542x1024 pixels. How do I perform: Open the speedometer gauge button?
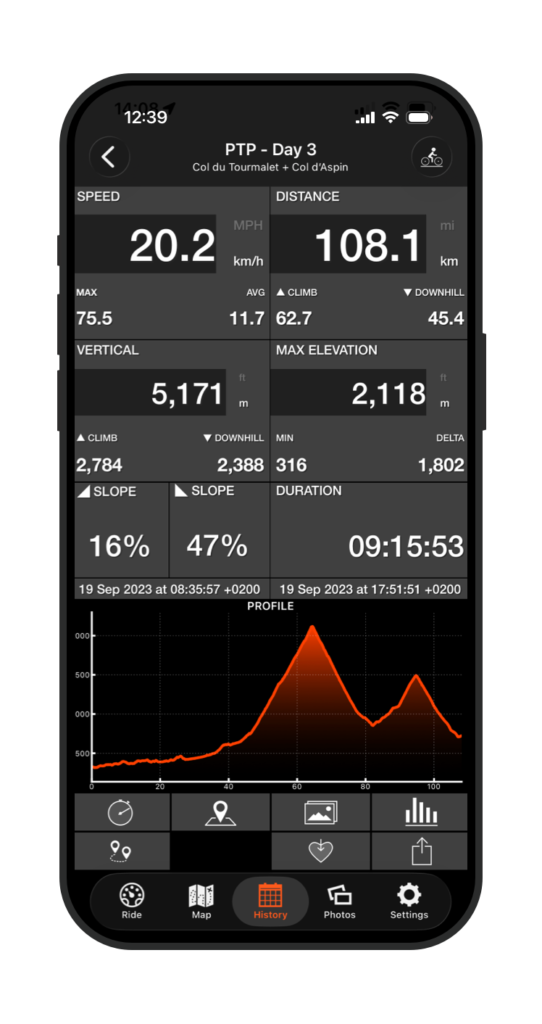[x=121, y=812]
